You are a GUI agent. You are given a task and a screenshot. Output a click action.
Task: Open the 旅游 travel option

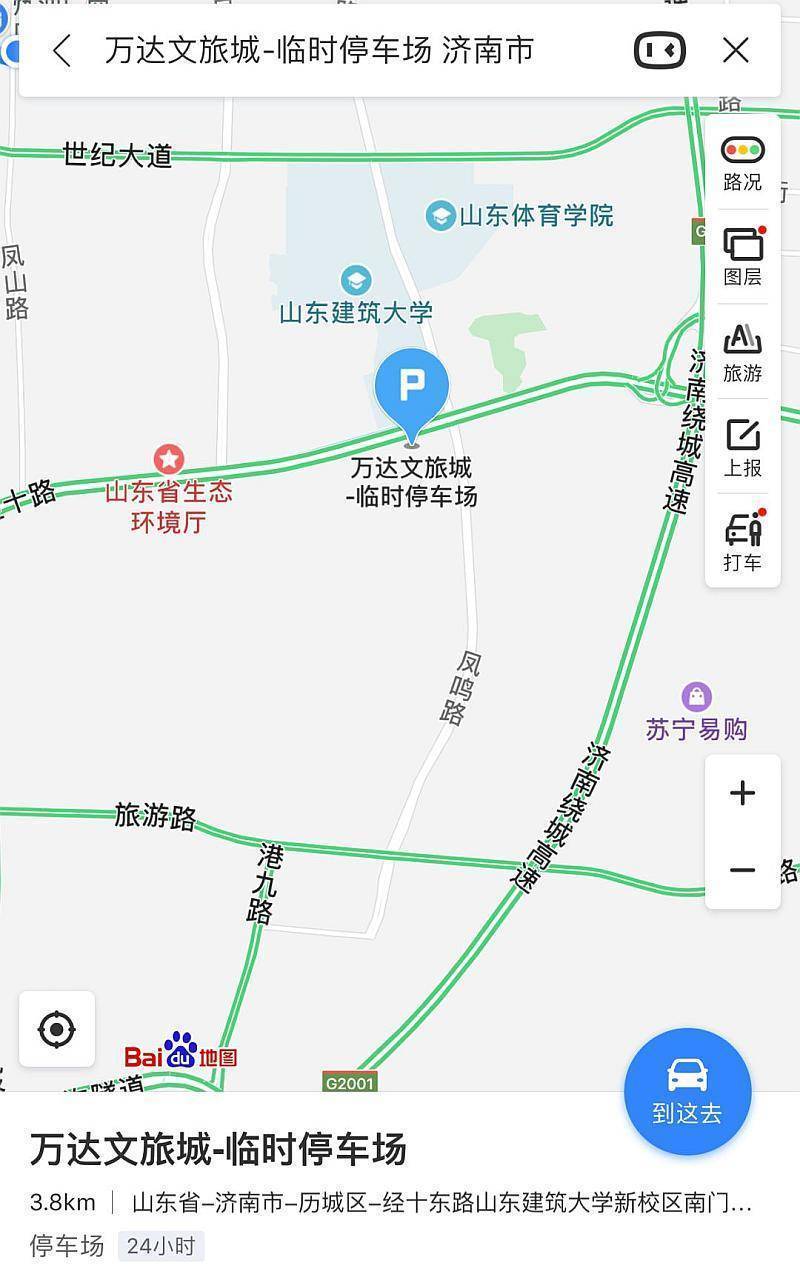tap(743, 354)
